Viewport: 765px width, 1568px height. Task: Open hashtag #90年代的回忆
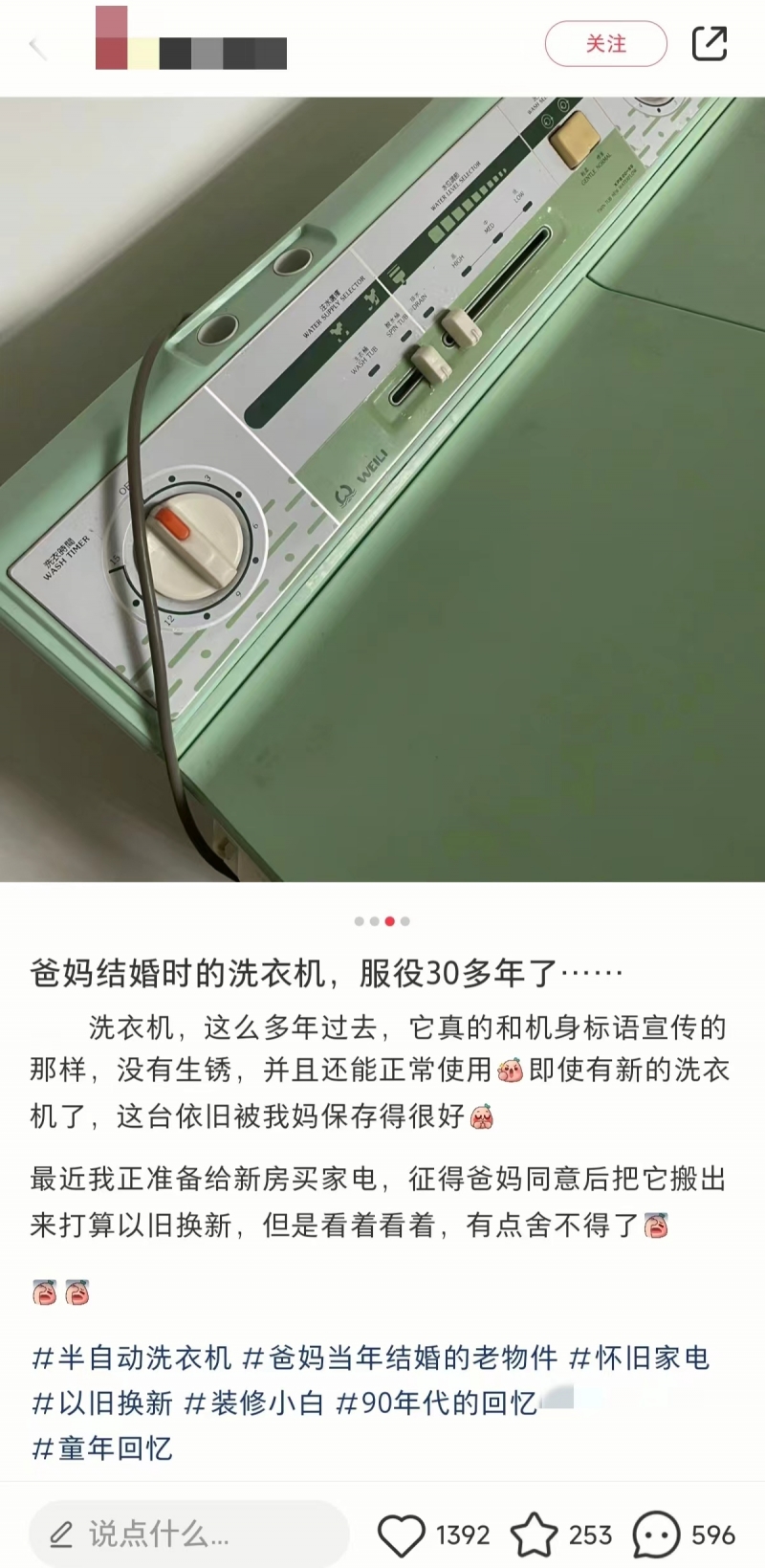436,1402
